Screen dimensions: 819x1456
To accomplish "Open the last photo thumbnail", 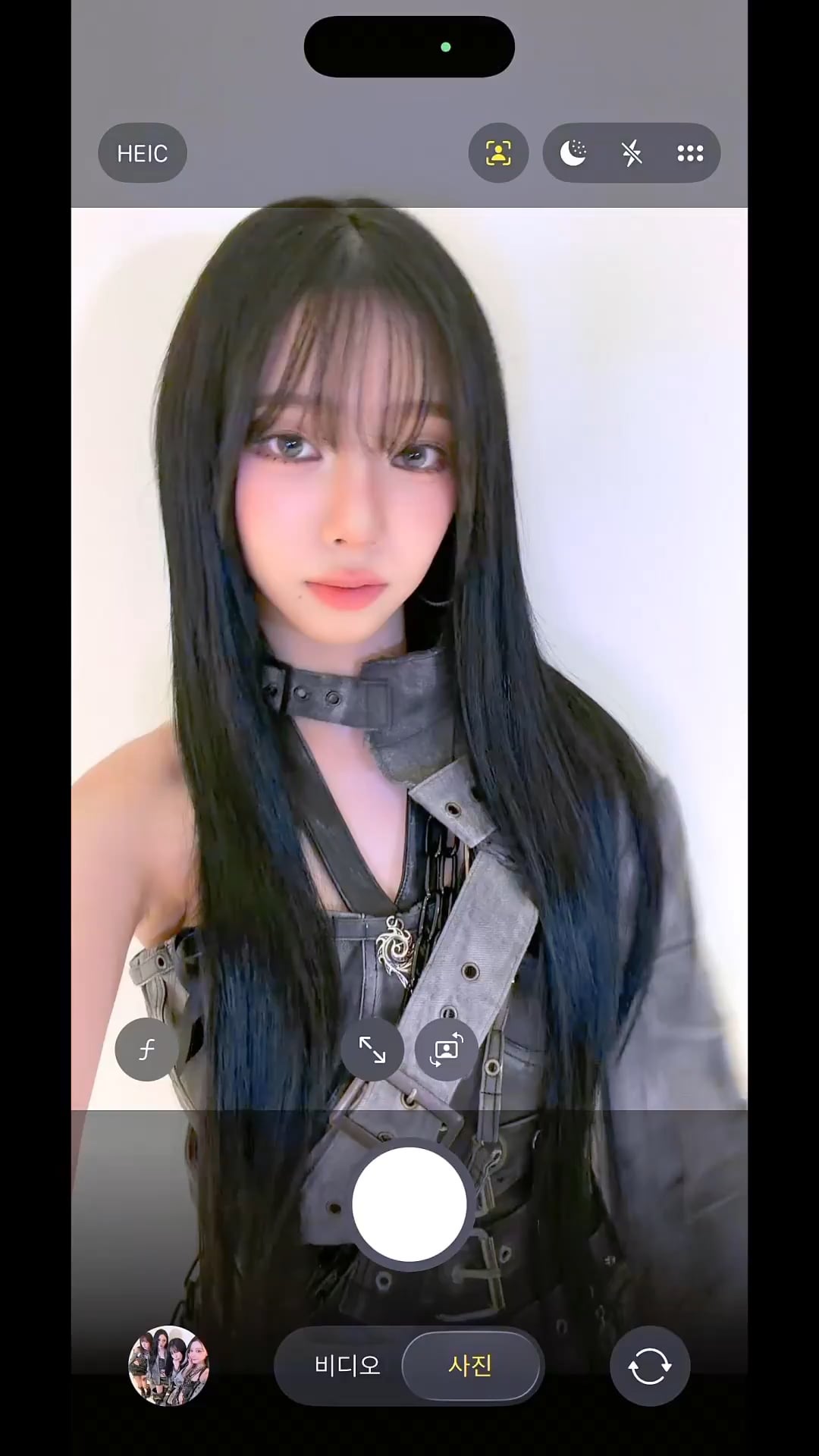I will 168,1366.
